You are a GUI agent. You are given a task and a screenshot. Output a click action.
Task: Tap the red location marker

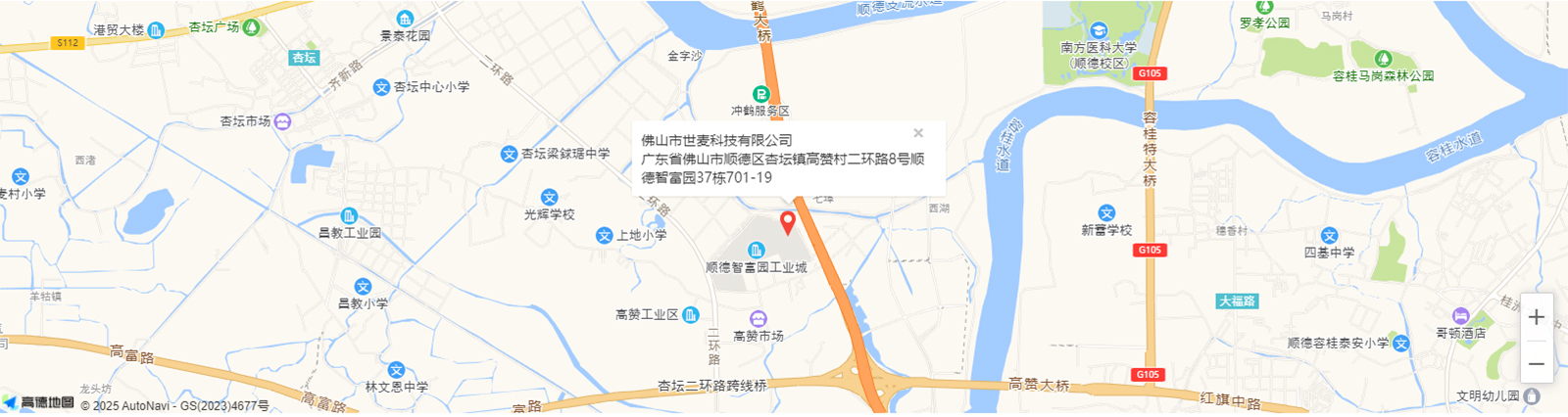click(787, 222)
